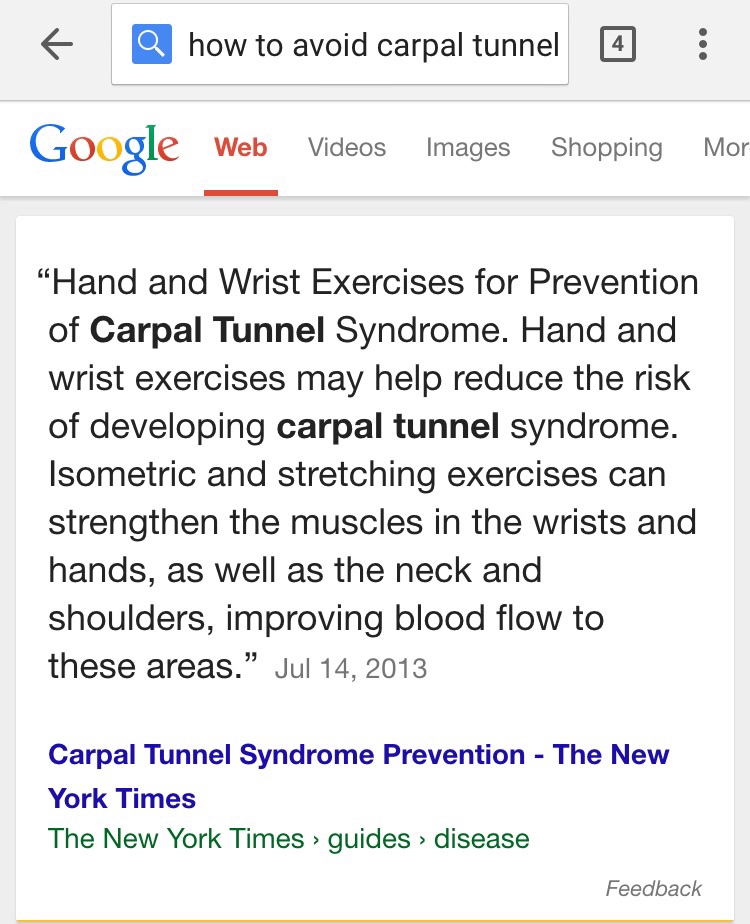750x924 pixels.
Task: Switch to the Shopping tab
Action: (606, 148)
